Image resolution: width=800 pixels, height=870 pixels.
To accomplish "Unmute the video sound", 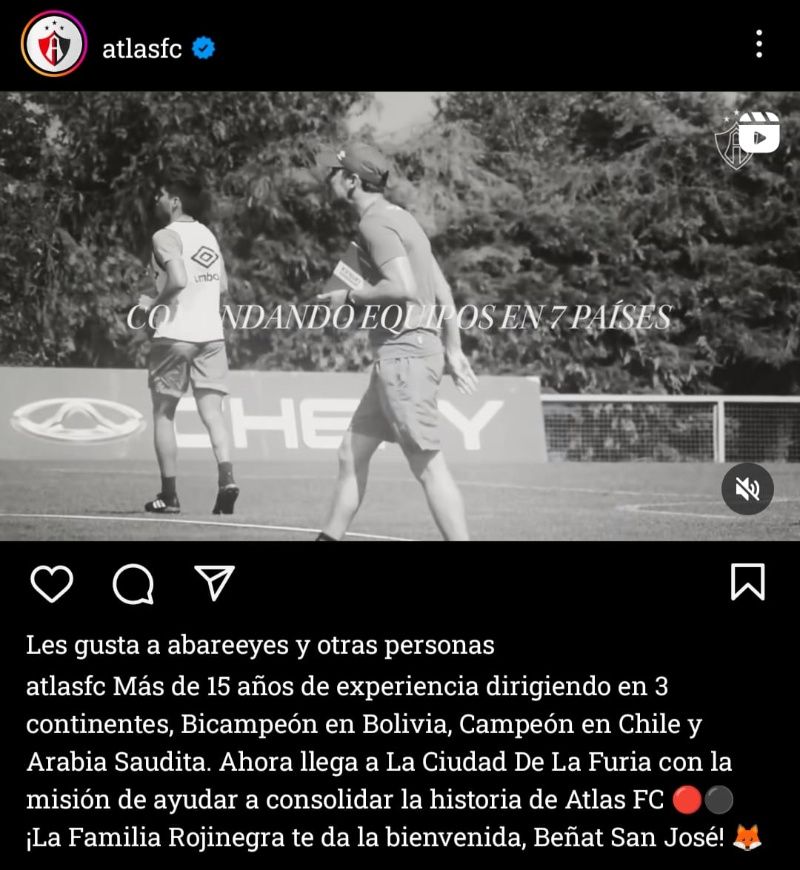I will [747, 489].
